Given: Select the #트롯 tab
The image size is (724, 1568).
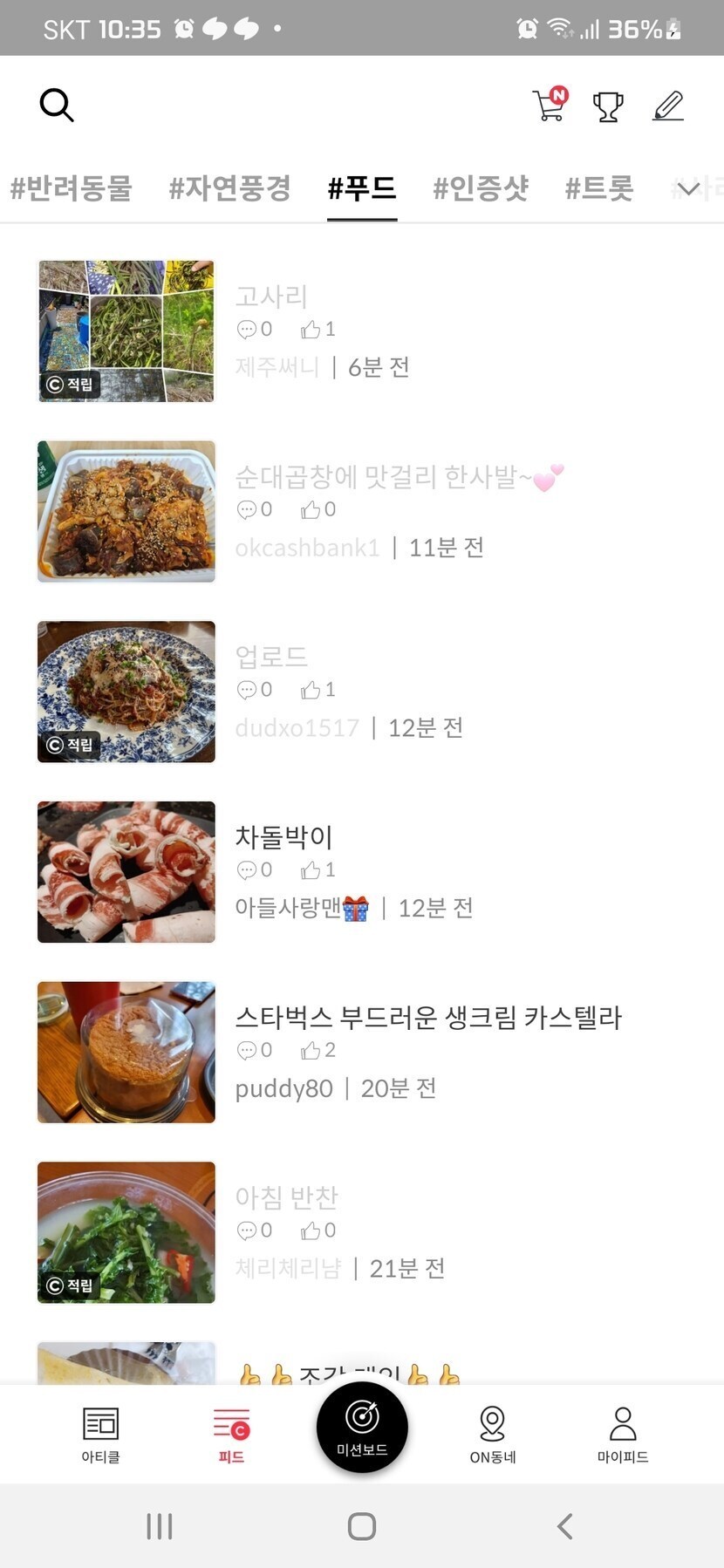Looking at the screenshot, I should [x=599, y=188].
